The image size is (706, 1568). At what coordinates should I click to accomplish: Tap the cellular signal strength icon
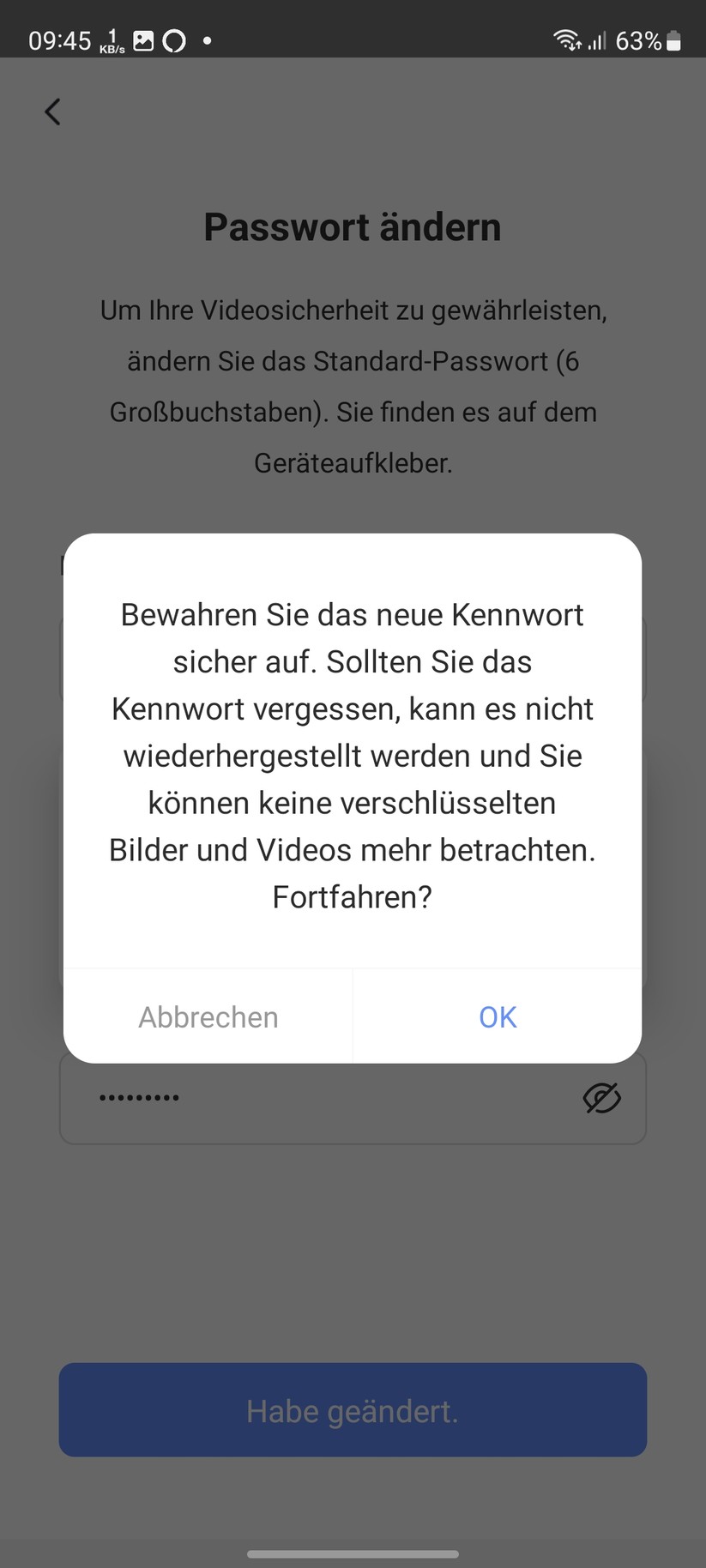point(597,40)
